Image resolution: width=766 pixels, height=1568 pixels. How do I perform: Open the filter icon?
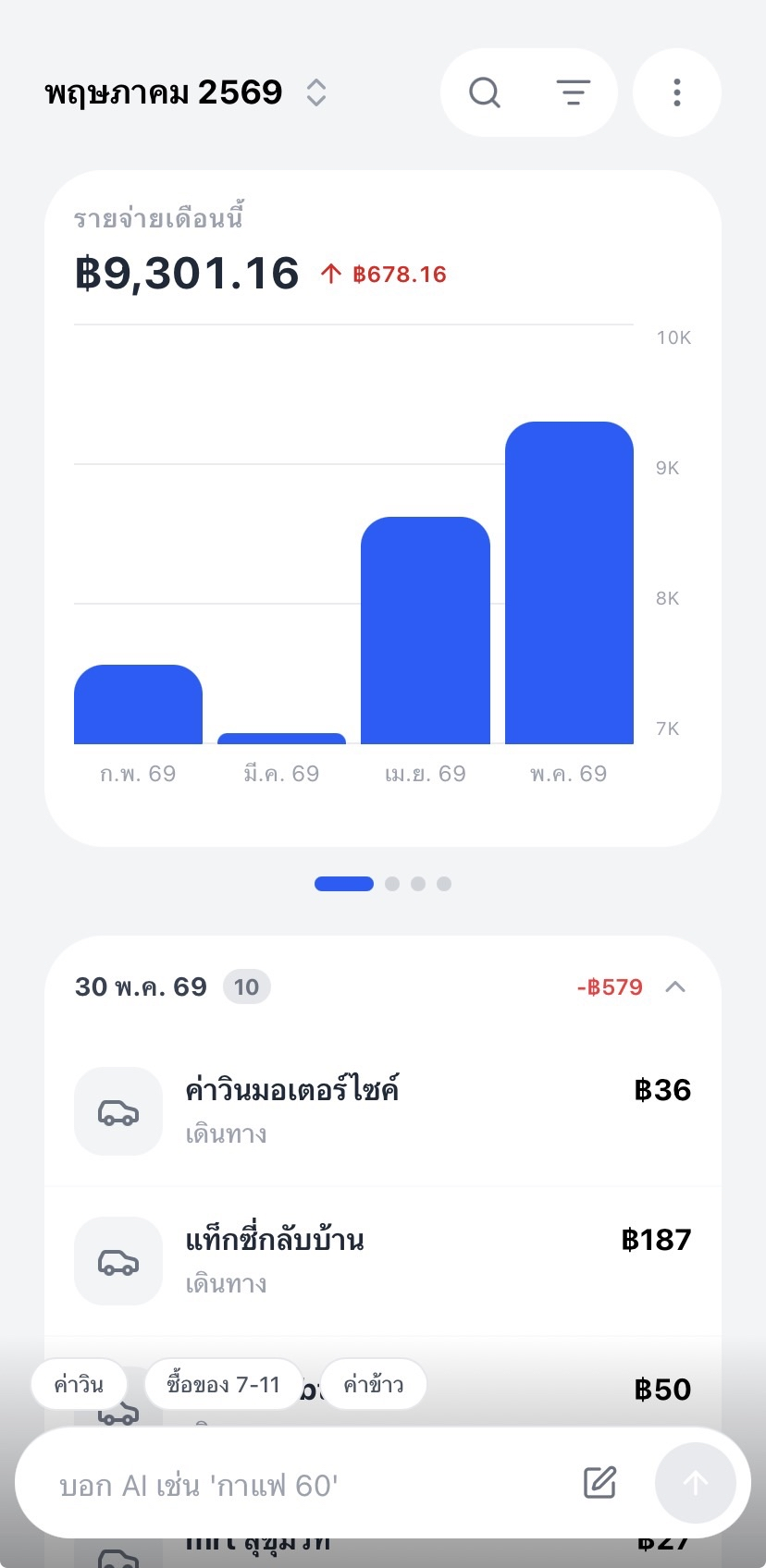tap(573, 92)
